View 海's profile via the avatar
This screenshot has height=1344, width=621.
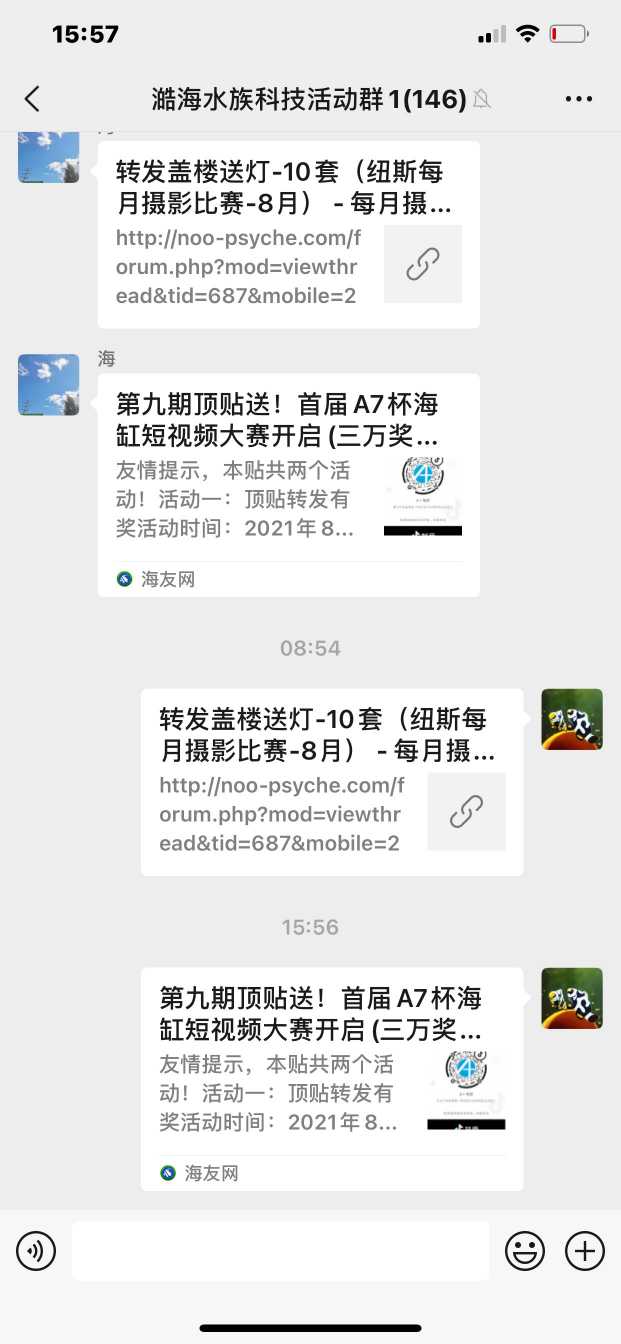coord(48,385)
